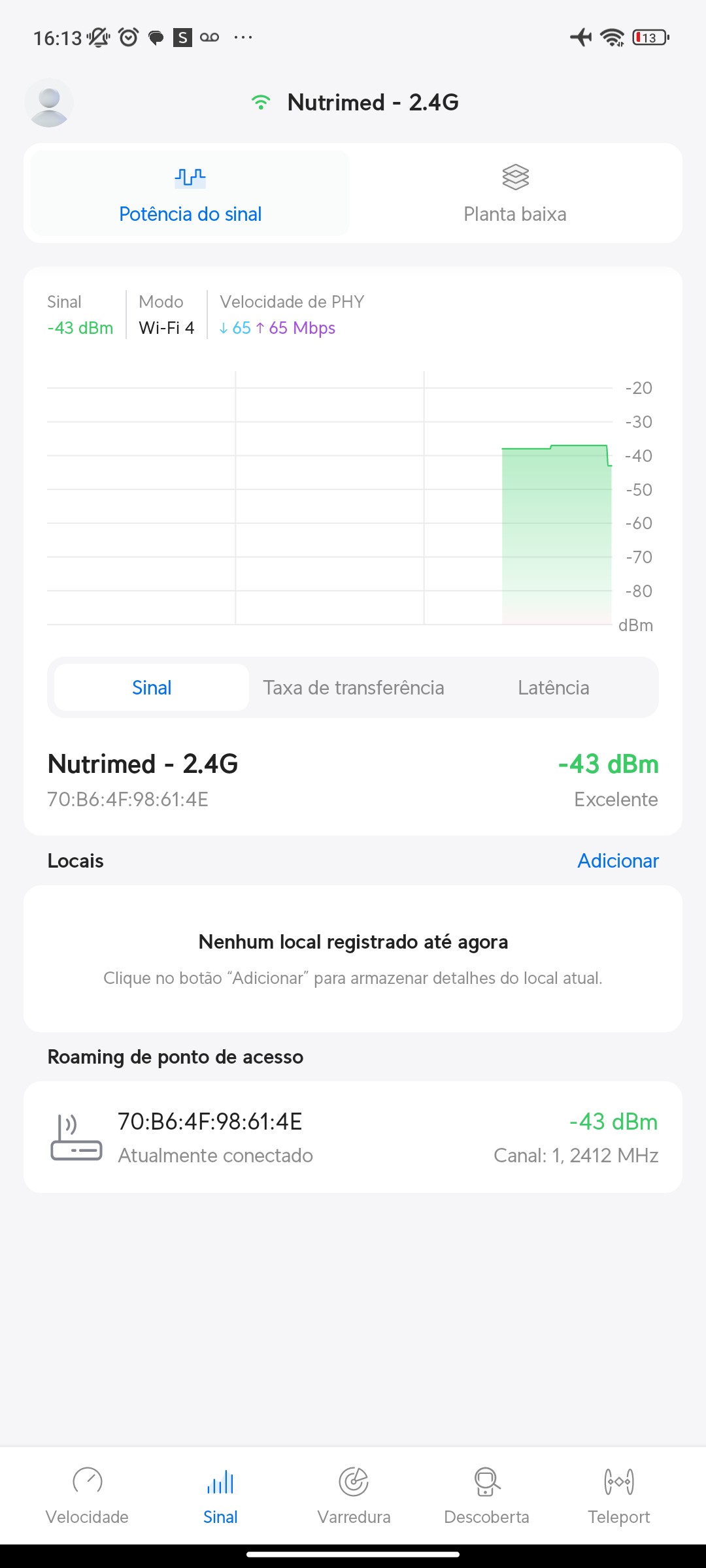Screen dimensions: 706x1568
Task: Select the Potência do sinal tab
Action: pos(190,193)
